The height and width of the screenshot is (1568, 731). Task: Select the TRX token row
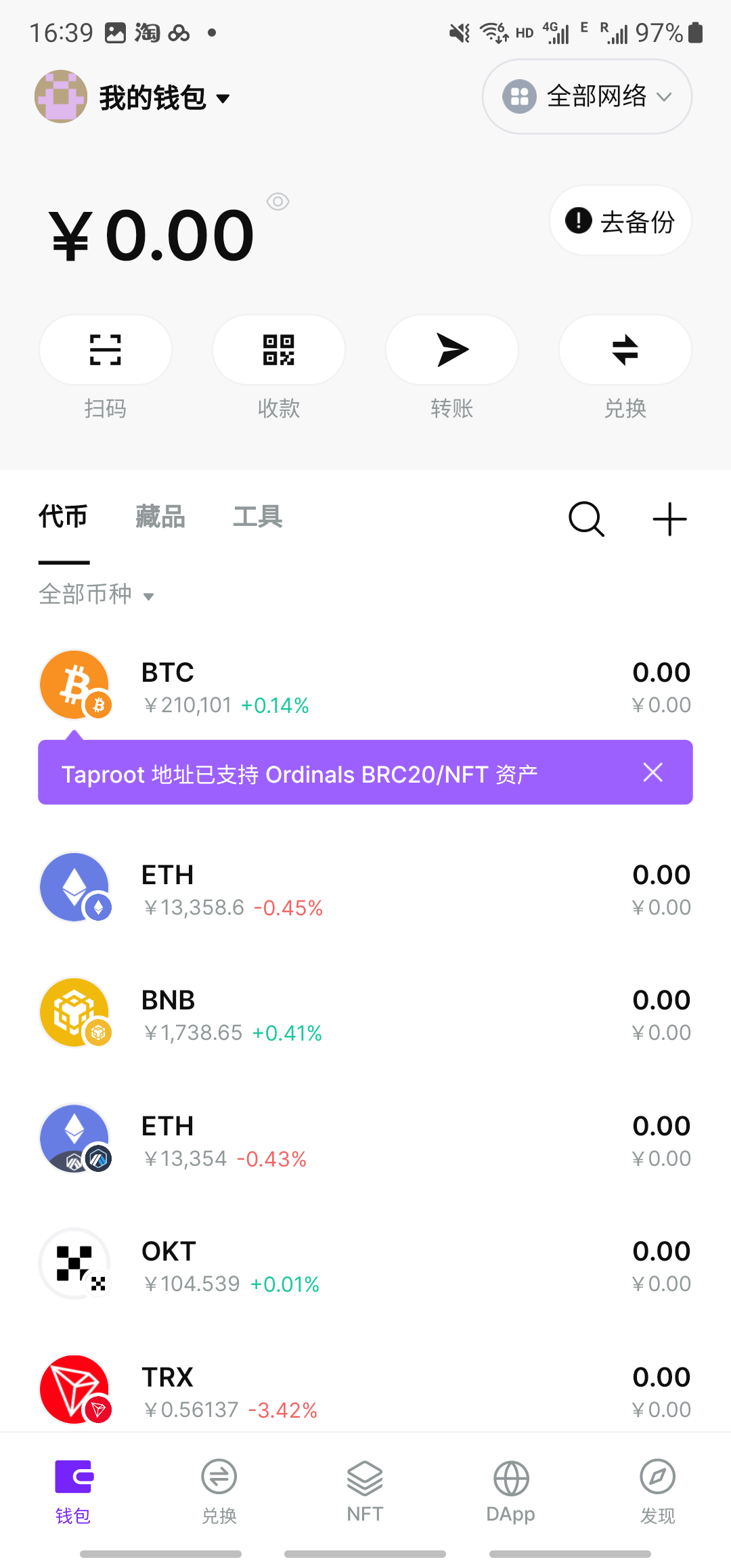[x=365, y=1387]
